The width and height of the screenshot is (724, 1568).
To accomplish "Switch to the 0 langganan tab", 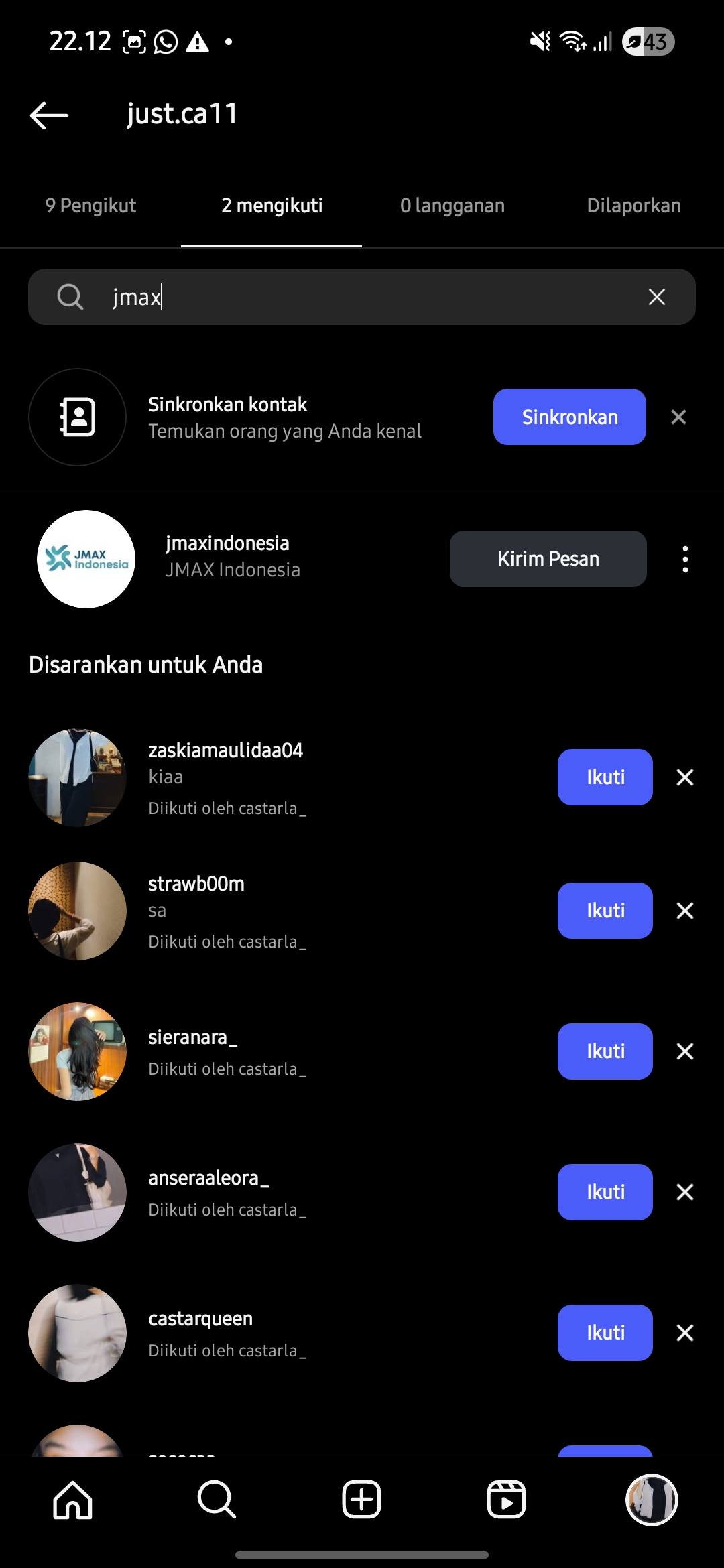I will 452,206.
